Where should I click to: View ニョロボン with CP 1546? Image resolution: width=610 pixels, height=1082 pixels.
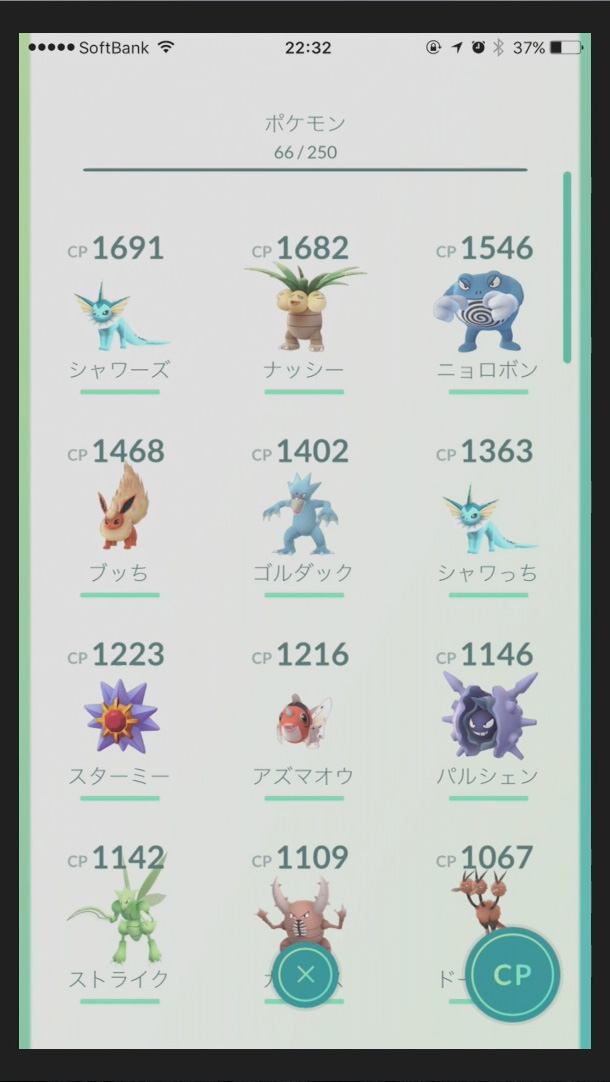point(487,312)
